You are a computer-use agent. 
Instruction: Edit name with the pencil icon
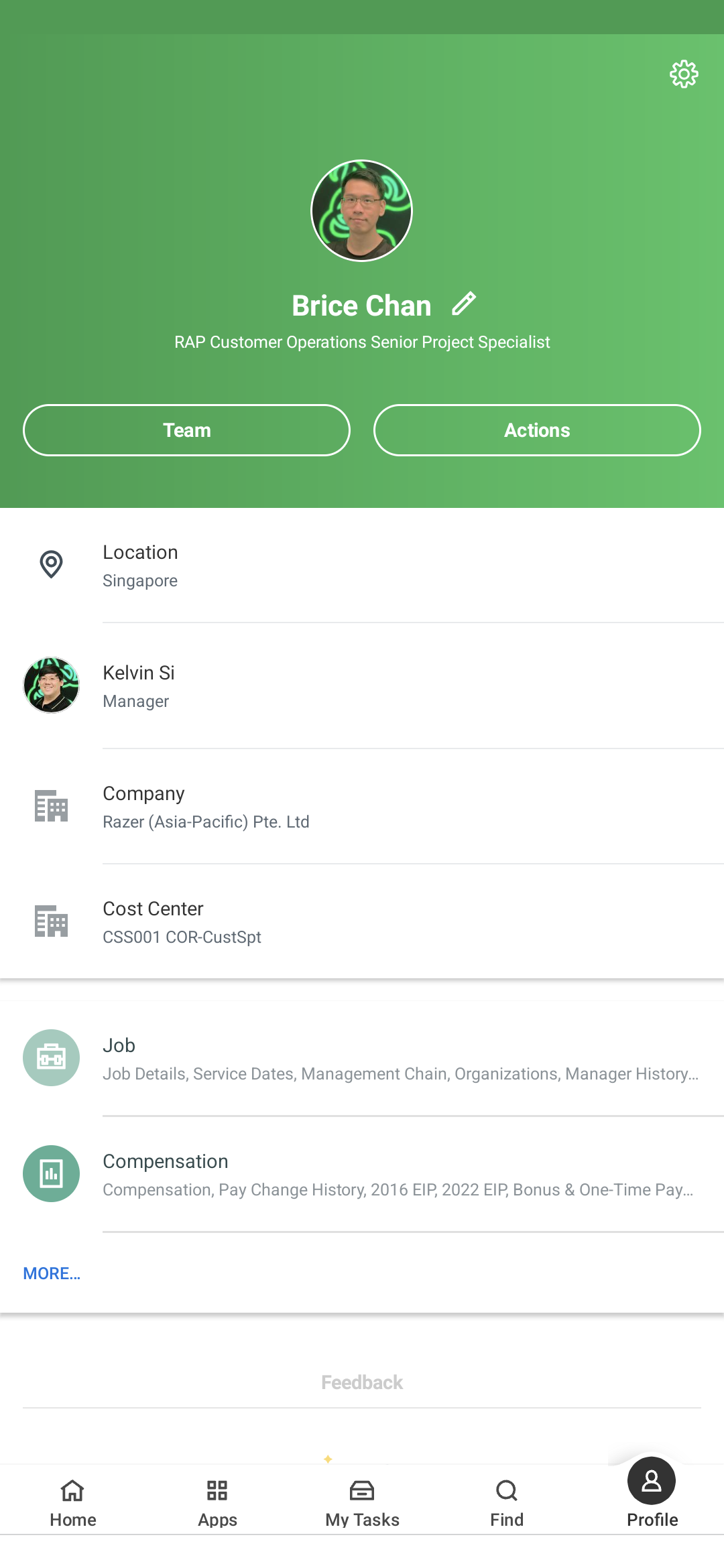464,304
